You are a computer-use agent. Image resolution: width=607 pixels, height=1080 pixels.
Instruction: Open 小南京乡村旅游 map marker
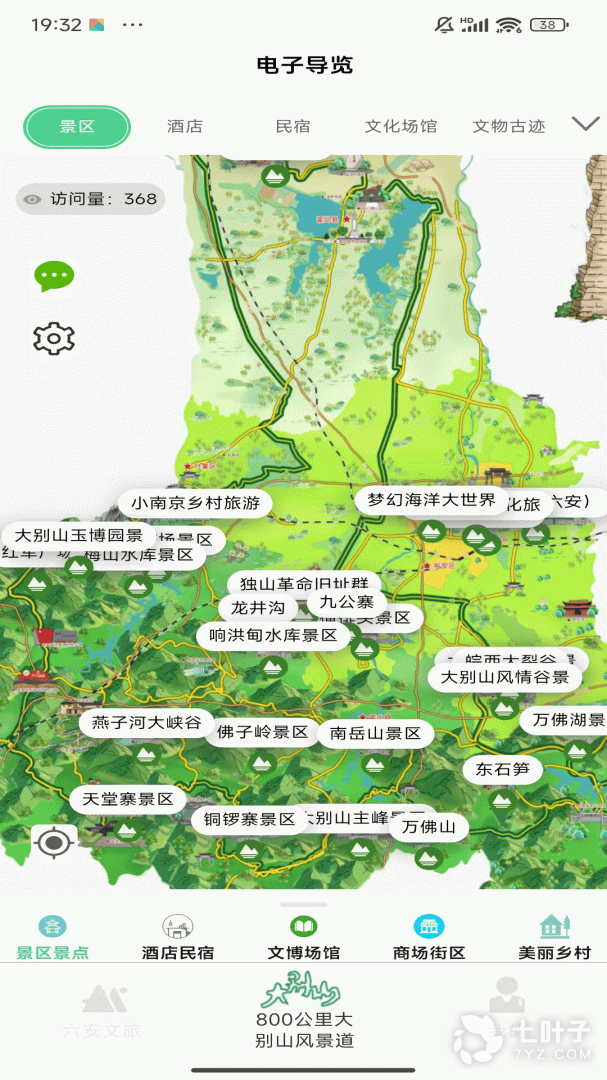pyautogui.click(x=195, y=503)
